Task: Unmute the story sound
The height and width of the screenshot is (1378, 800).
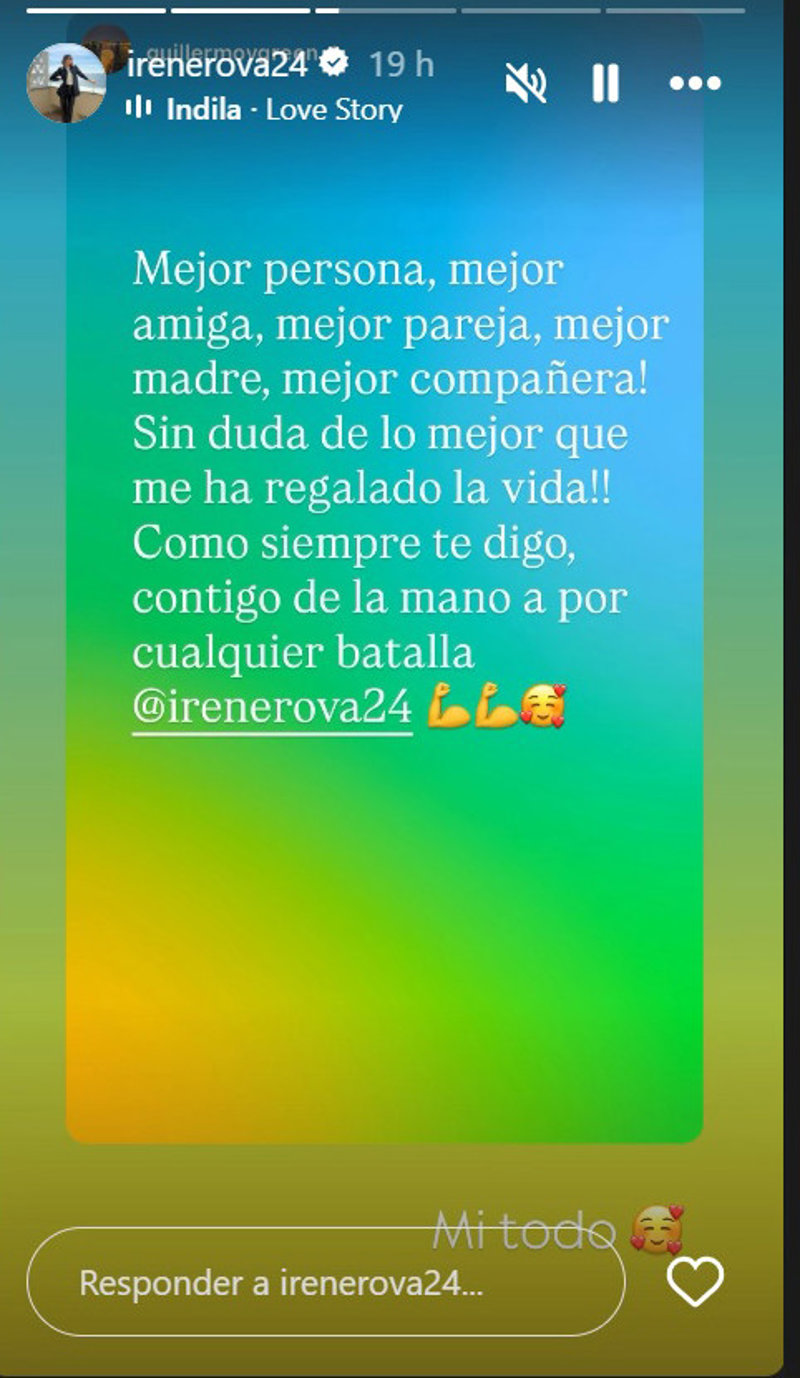Action: (x=526, y=83)
